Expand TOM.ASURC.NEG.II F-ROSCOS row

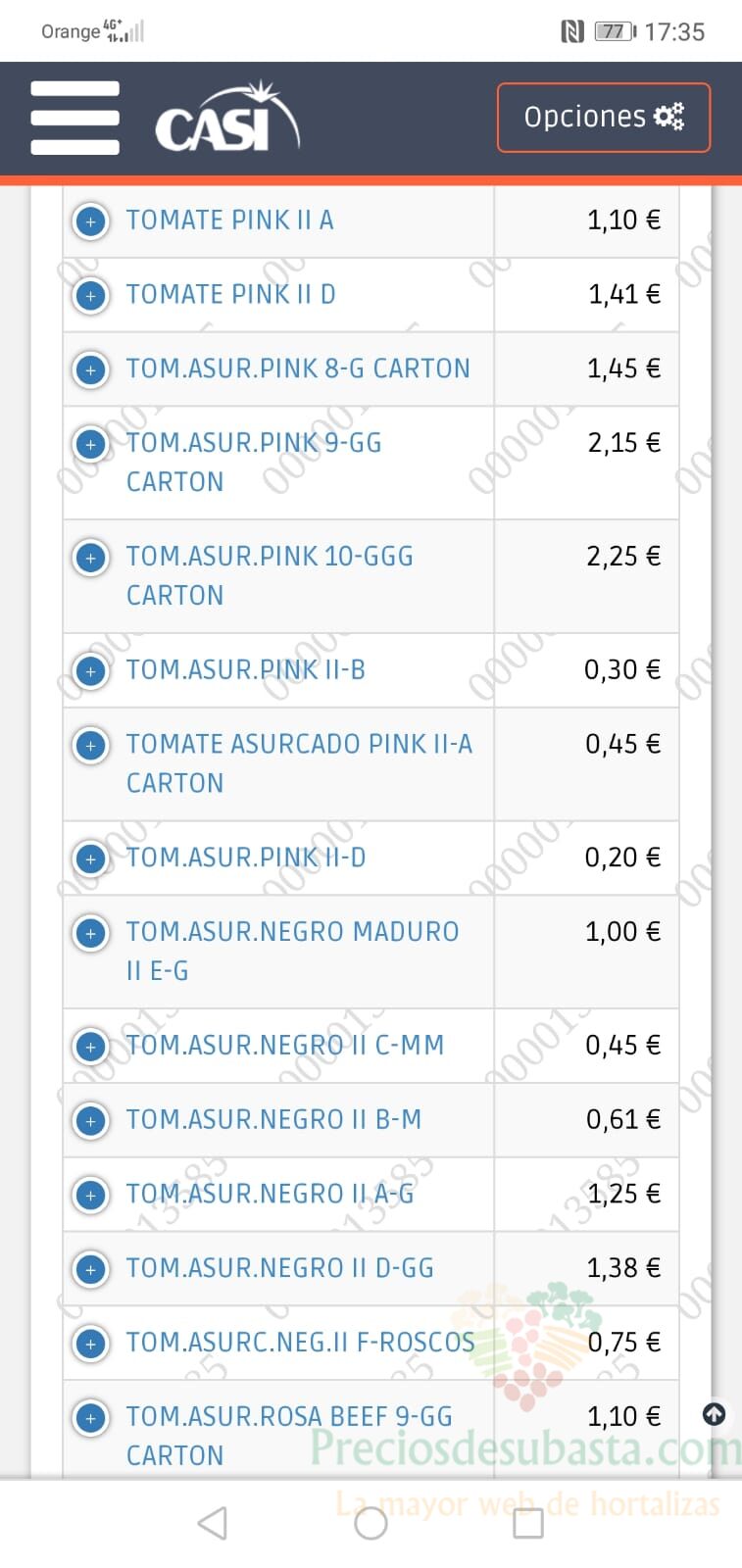[x=91, y=1344]
